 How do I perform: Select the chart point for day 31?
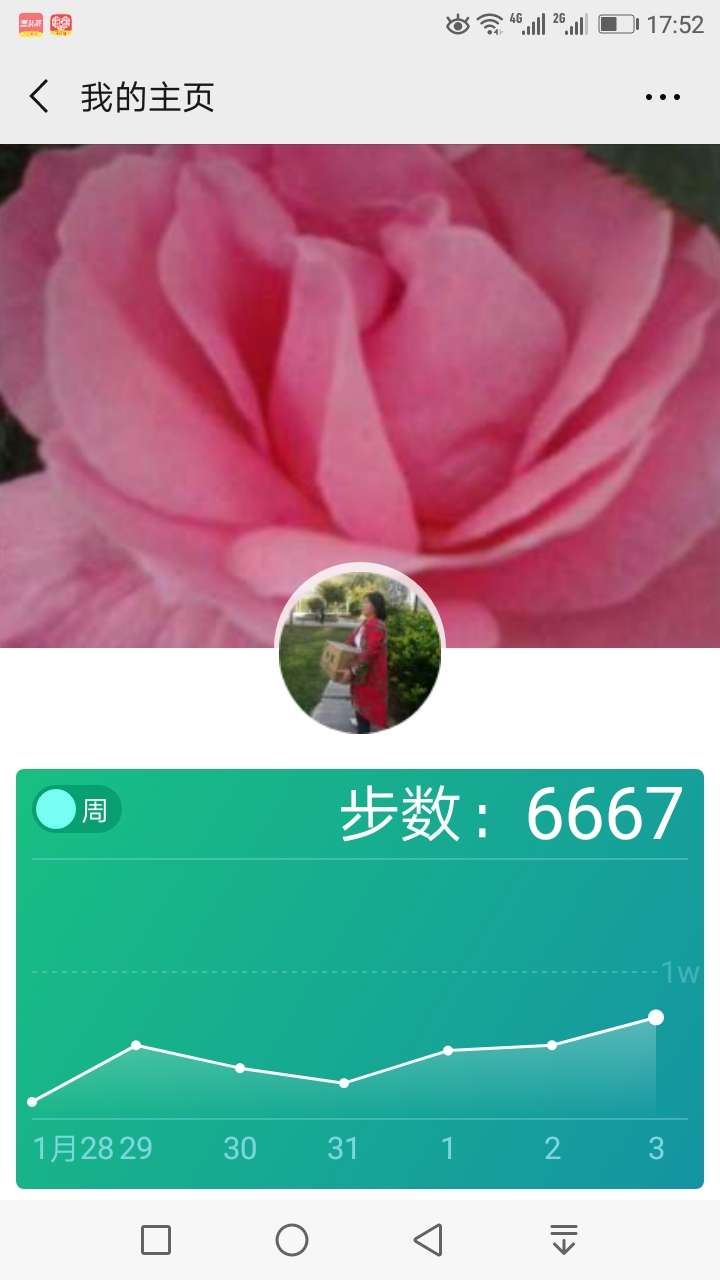tap(344, 1083)
